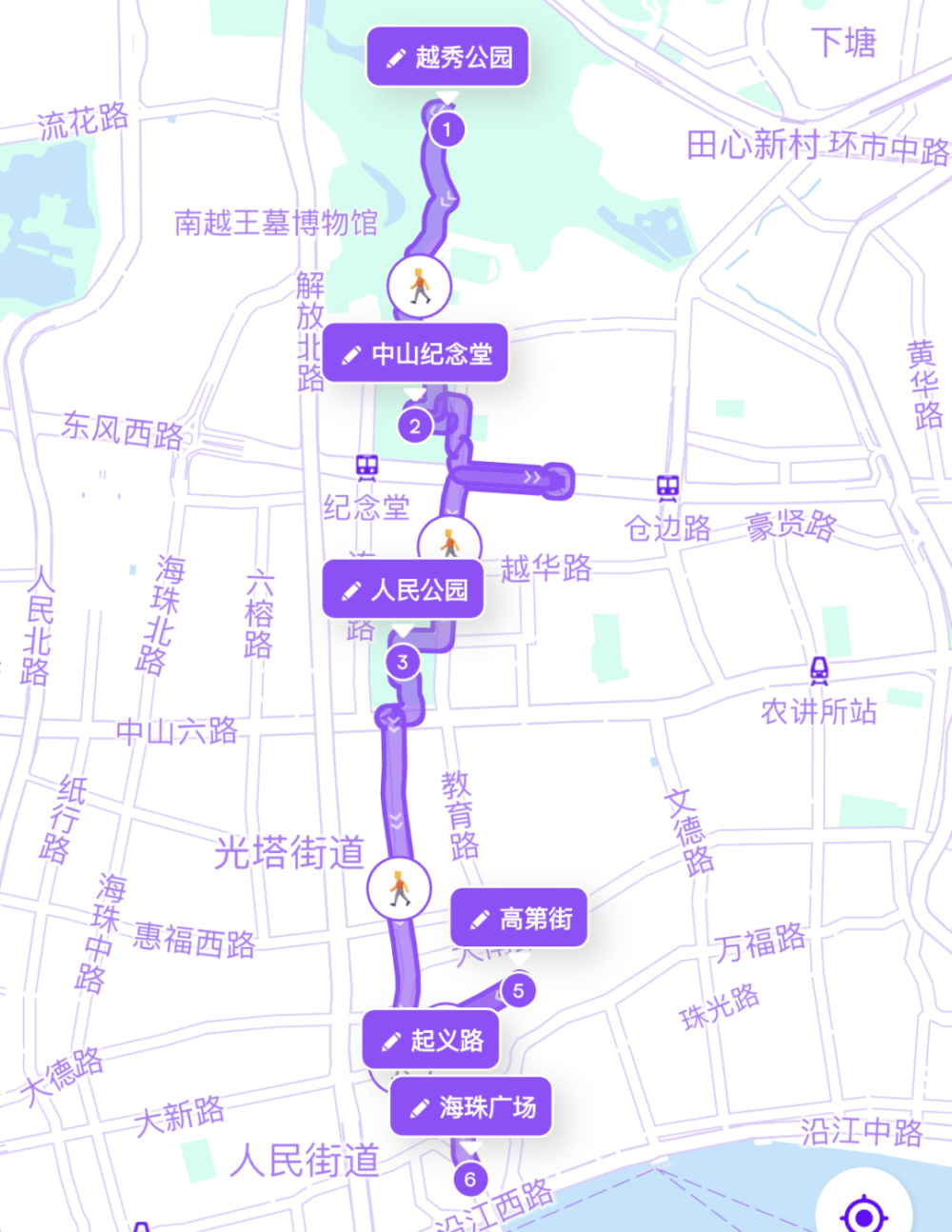
Task: Select route stop marker 2
Action: click(414, 426)
